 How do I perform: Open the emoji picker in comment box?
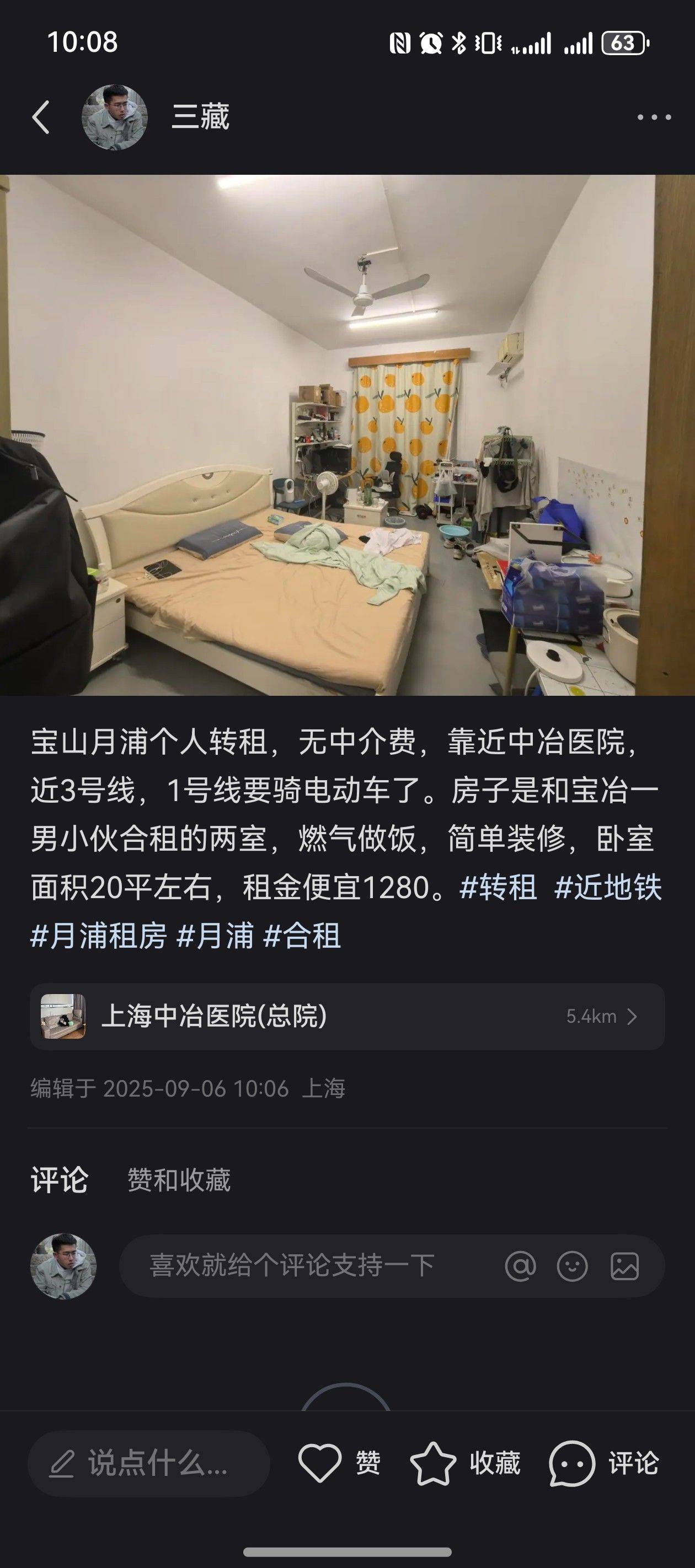tap(572, 1266)
